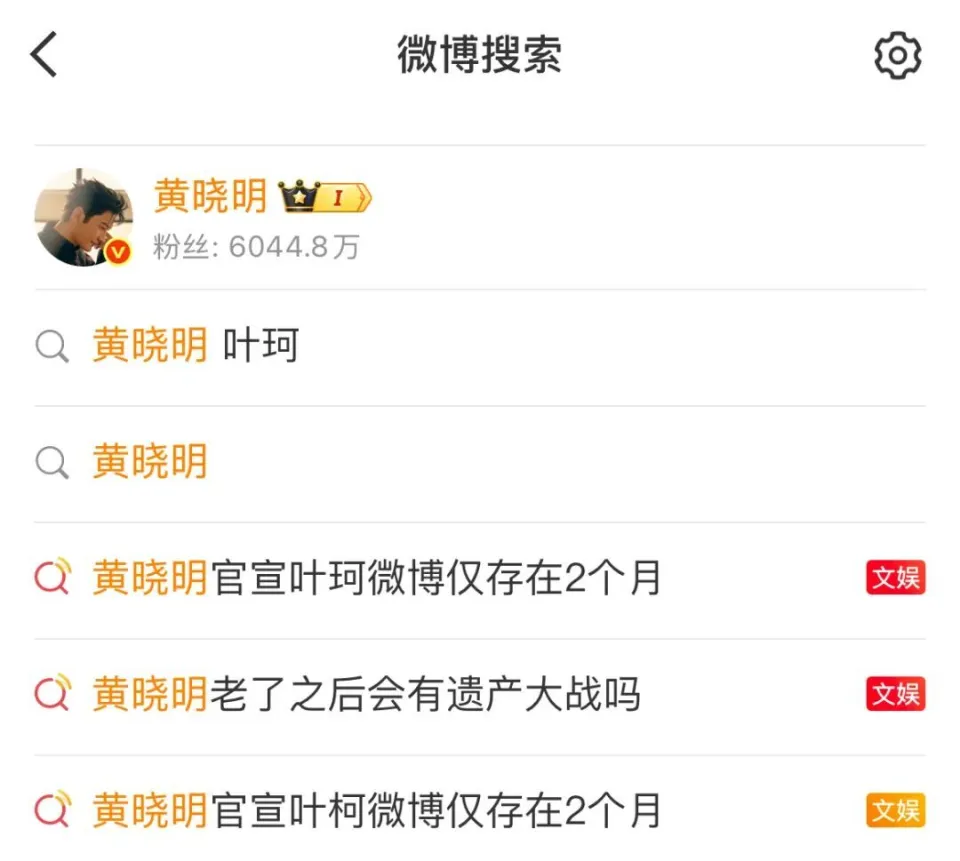Image resolution: width=960 pixels, height=861 pixels.
Task: Go back from Weibo search
Action: (45, 54)
